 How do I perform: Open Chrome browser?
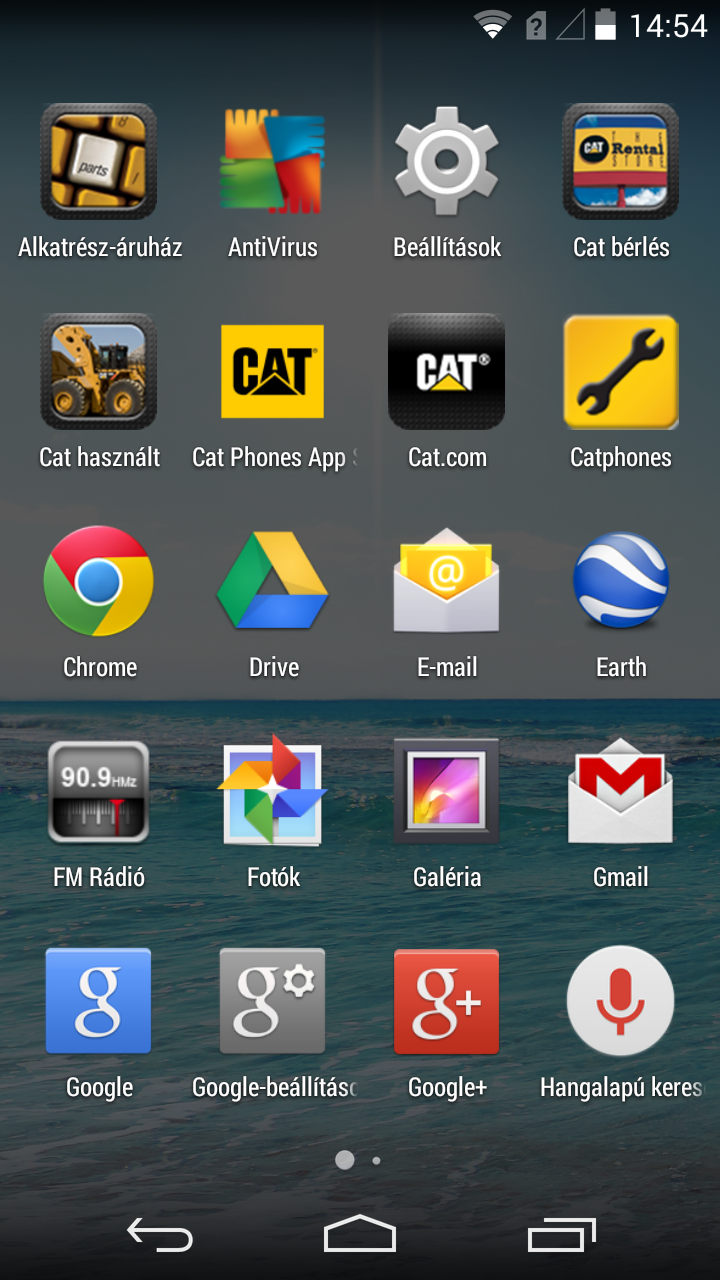tap(99, 582)
